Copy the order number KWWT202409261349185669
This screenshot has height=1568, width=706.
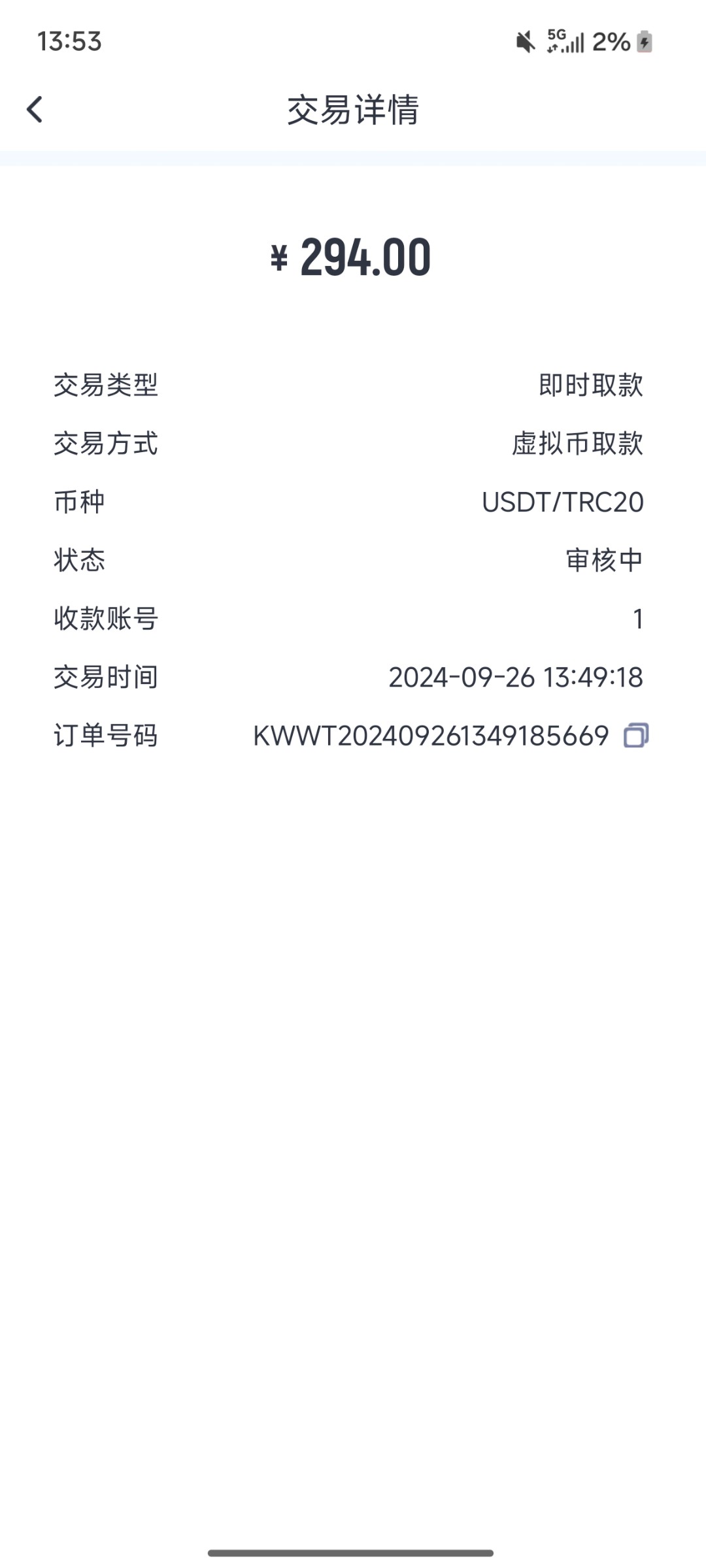tap(635, 735)
